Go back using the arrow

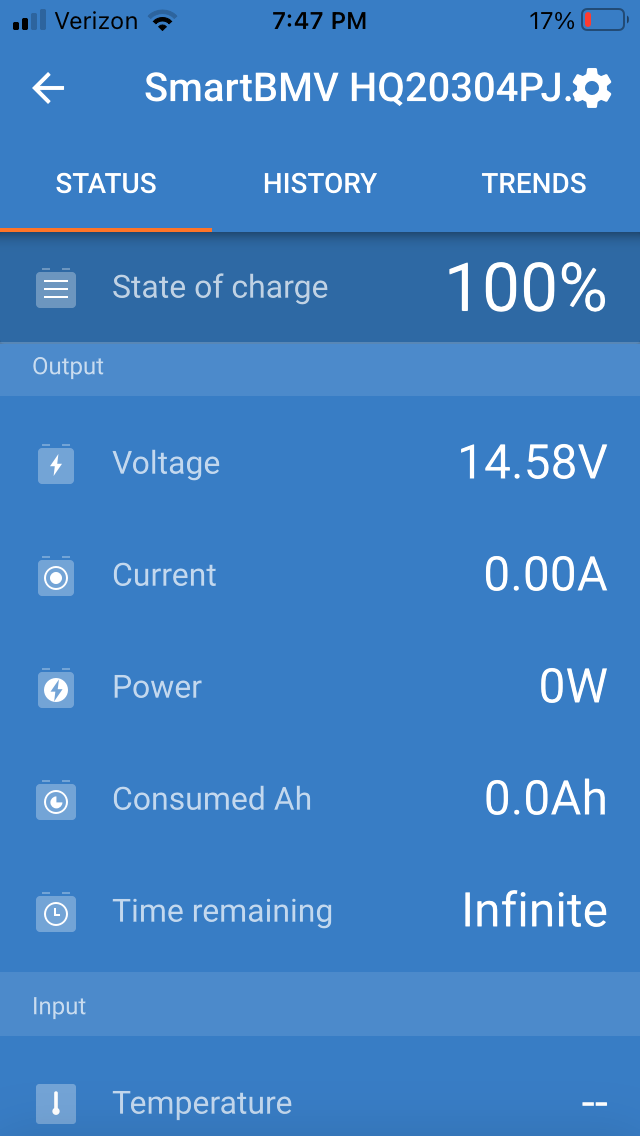point(49,88)
